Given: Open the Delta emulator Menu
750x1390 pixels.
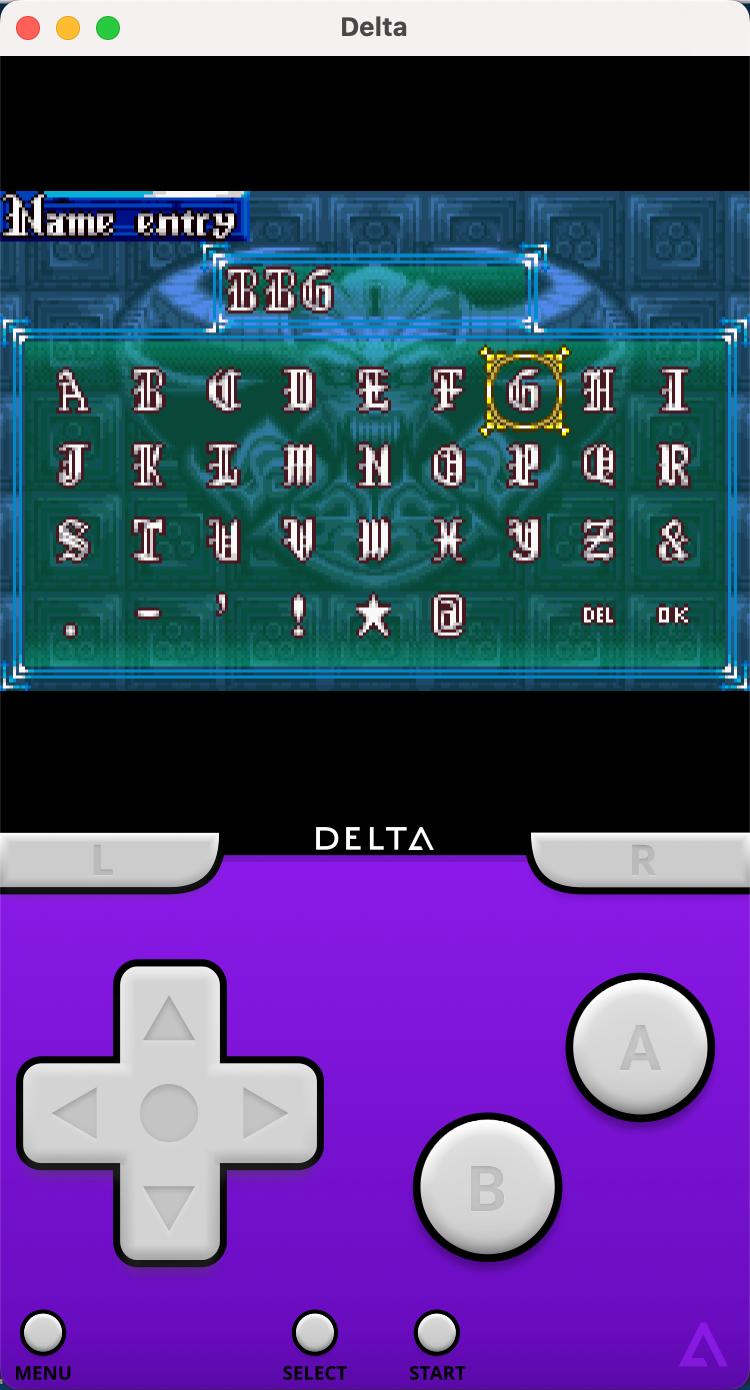Looking at the screenshot, I should click(x=43, y=1333).
